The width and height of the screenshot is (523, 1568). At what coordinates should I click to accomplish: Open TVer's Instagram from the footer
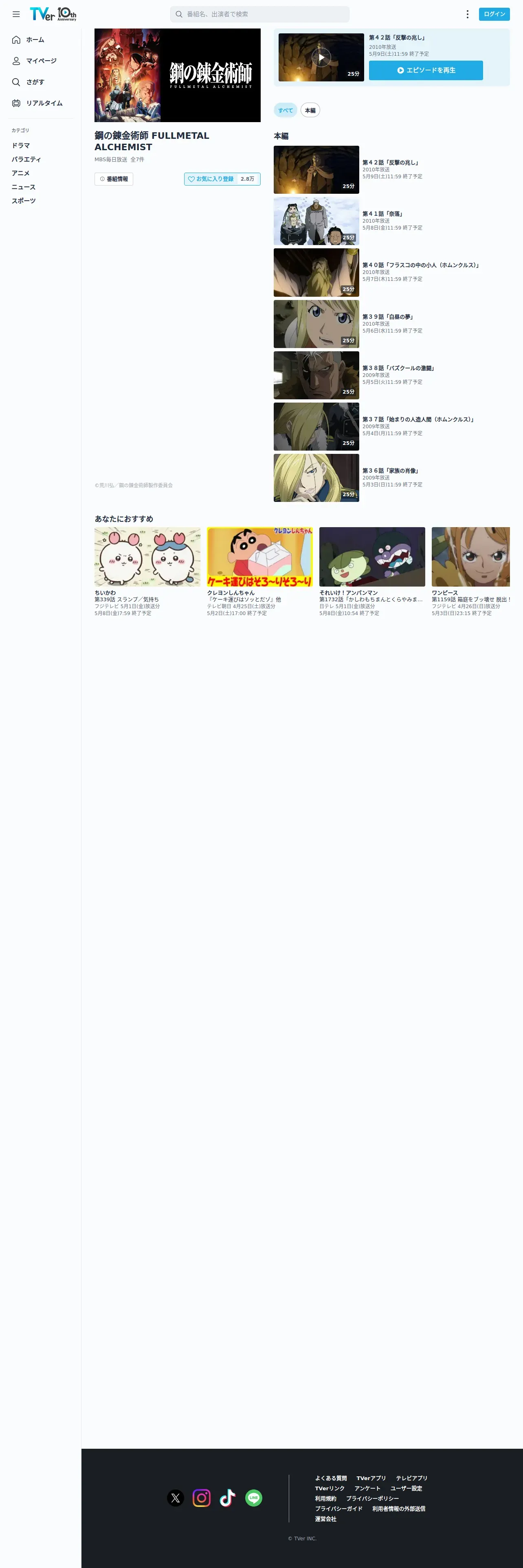(202, 1498)
